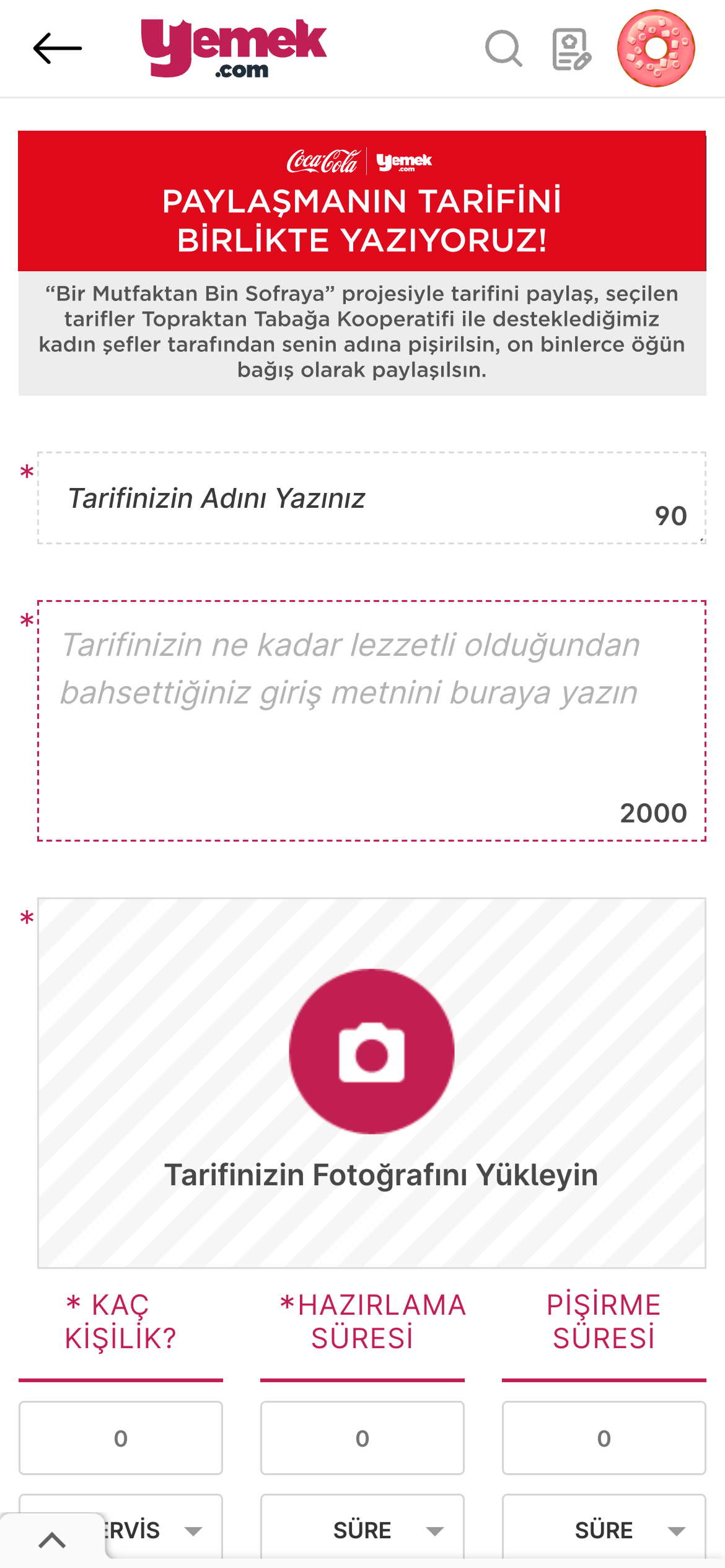
Task: Tap the back arrow at top left
Action: pos(56,48)
